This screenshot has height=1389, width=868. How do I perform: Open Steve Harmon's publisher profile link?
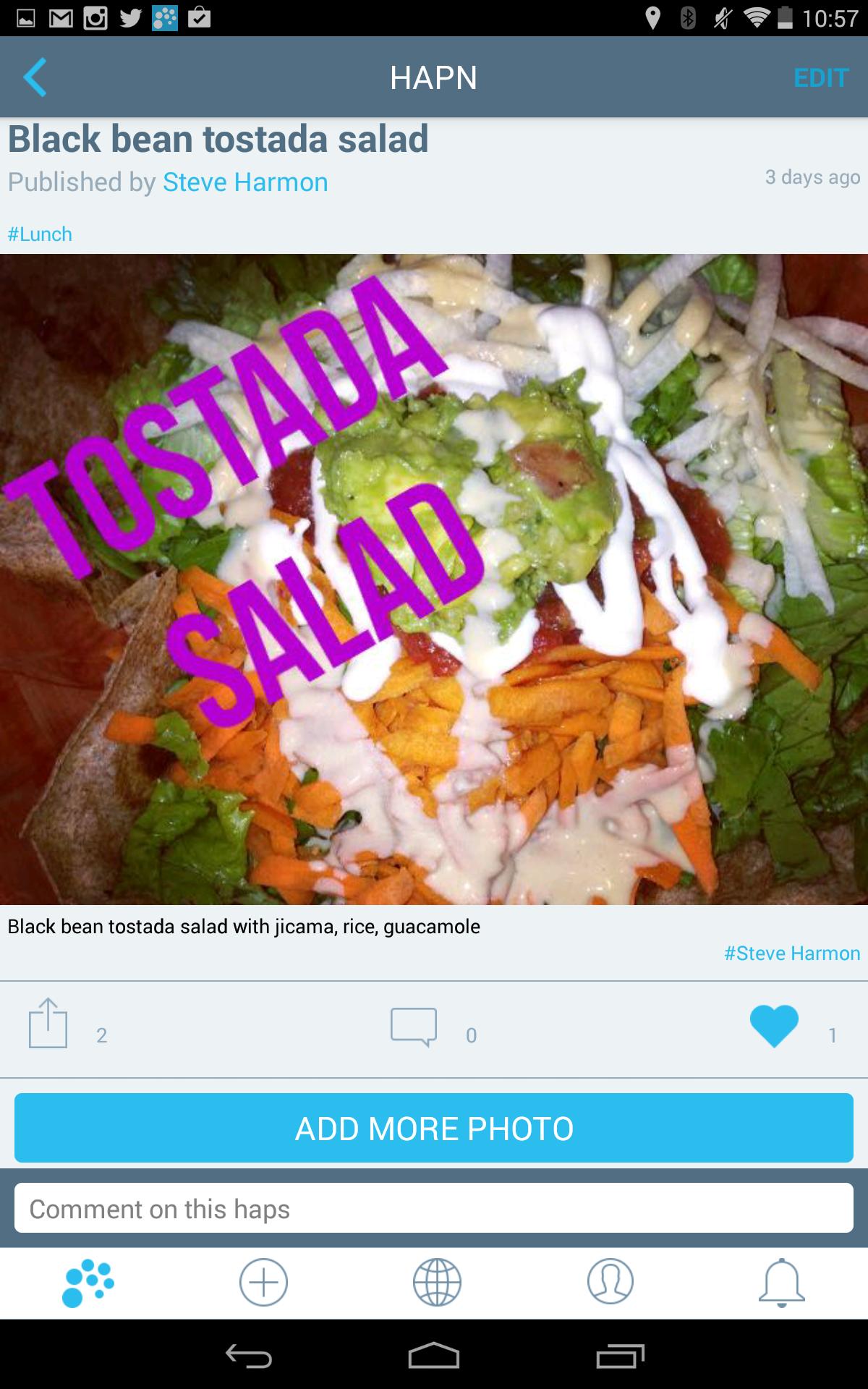click(245, 182)
